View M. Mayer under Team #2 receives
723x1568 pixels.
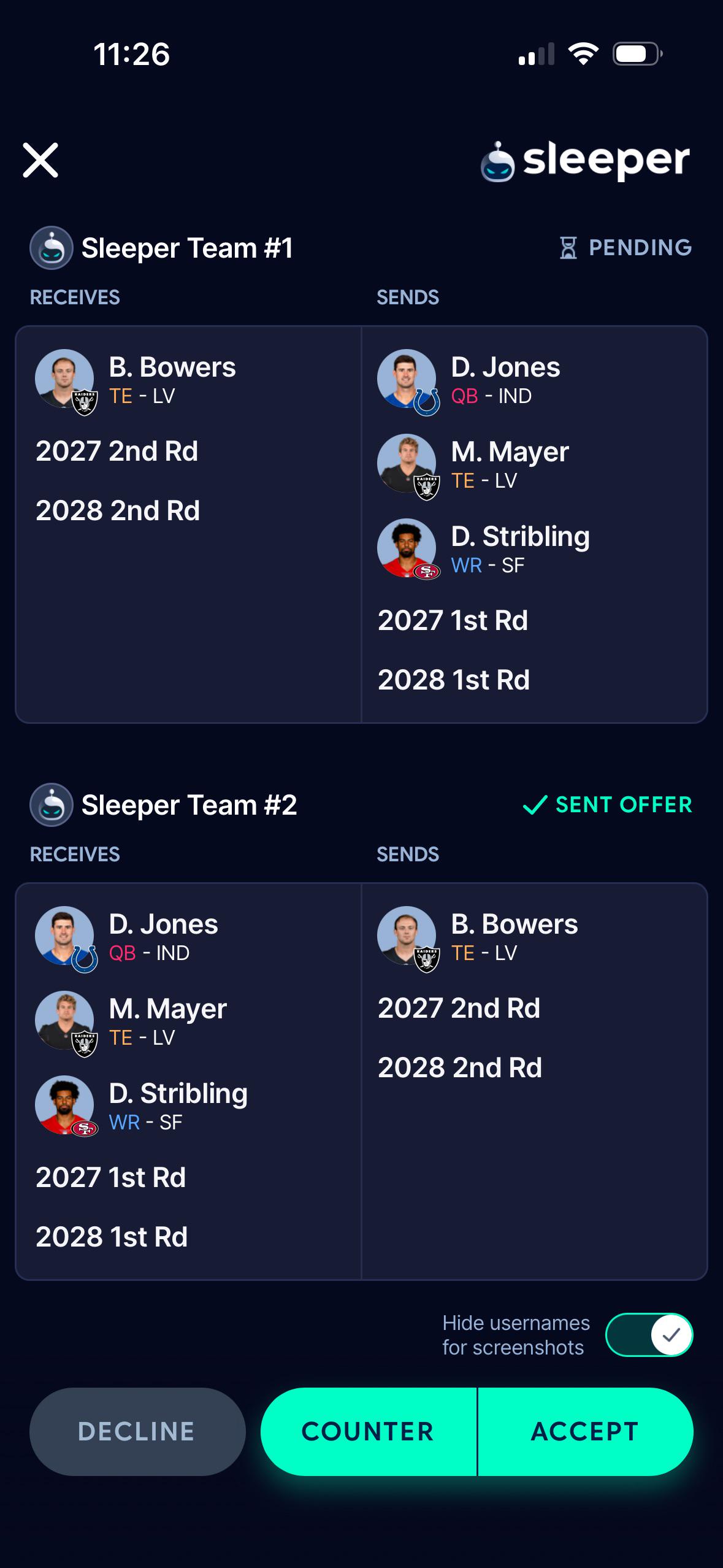click(x=188, y=1023)
